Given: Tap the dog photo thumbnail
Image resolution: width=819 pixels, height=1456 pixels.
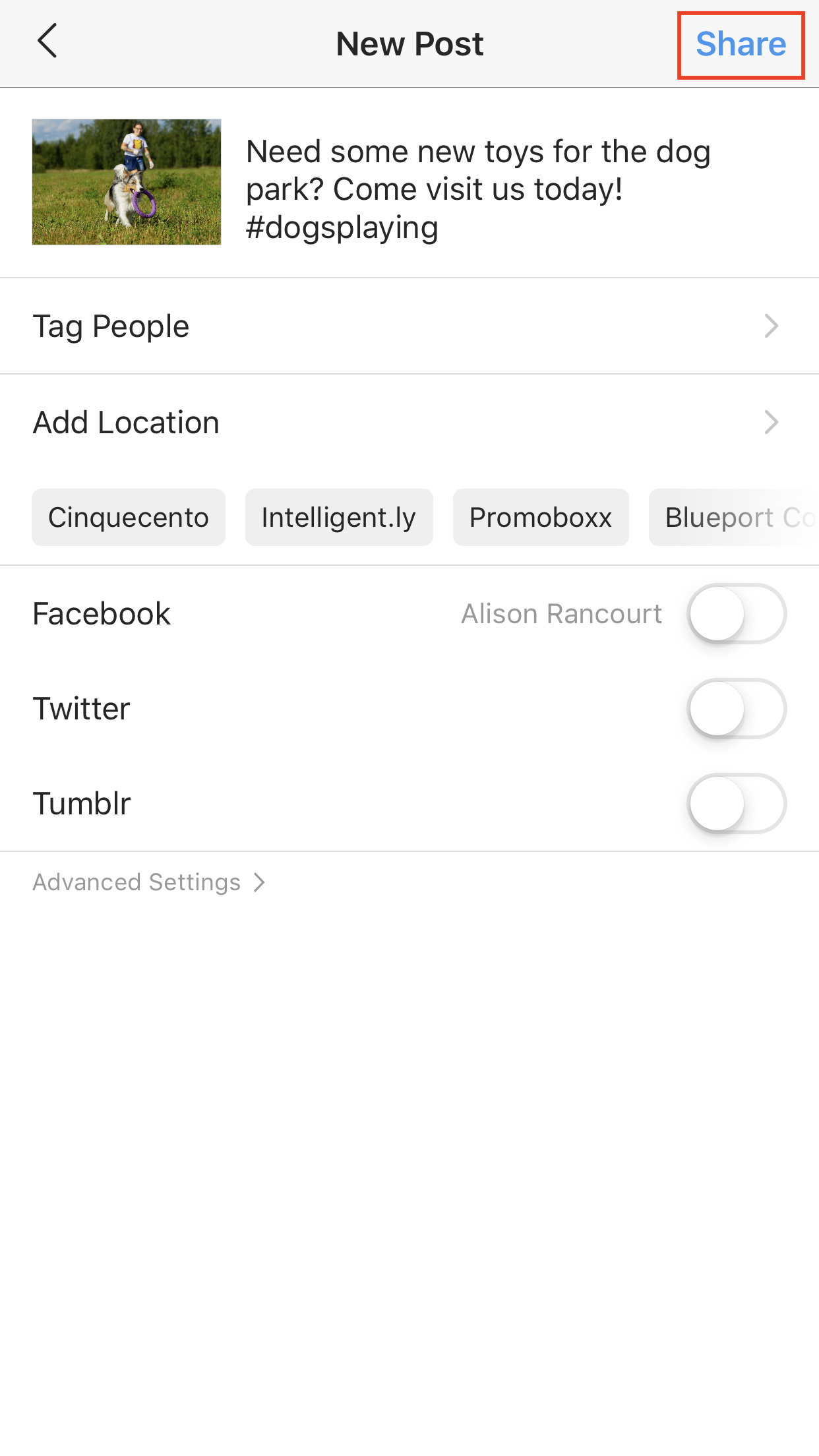Looking at the screenshot, I should 127,182.
